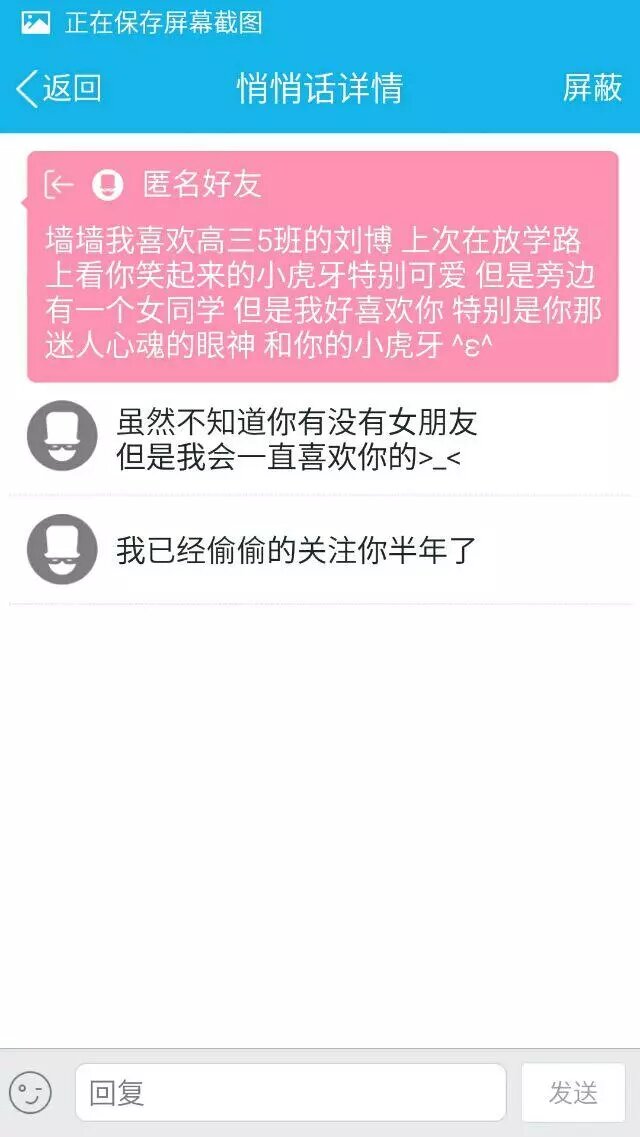Screen dimensions: 640x1137
Task: Tap the reply arrow icon beside 匿名好友
Action: (59, 184)
